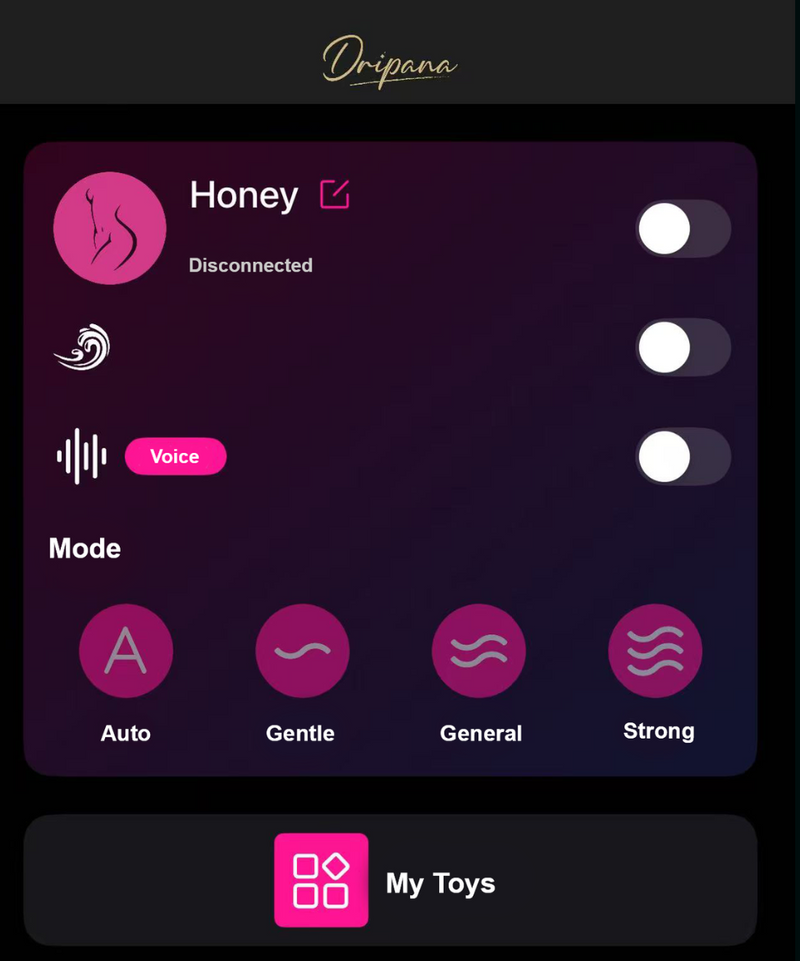Screen dimensions: 800x961
Task: Enable the Voice control switch
Action: point(683,457)
